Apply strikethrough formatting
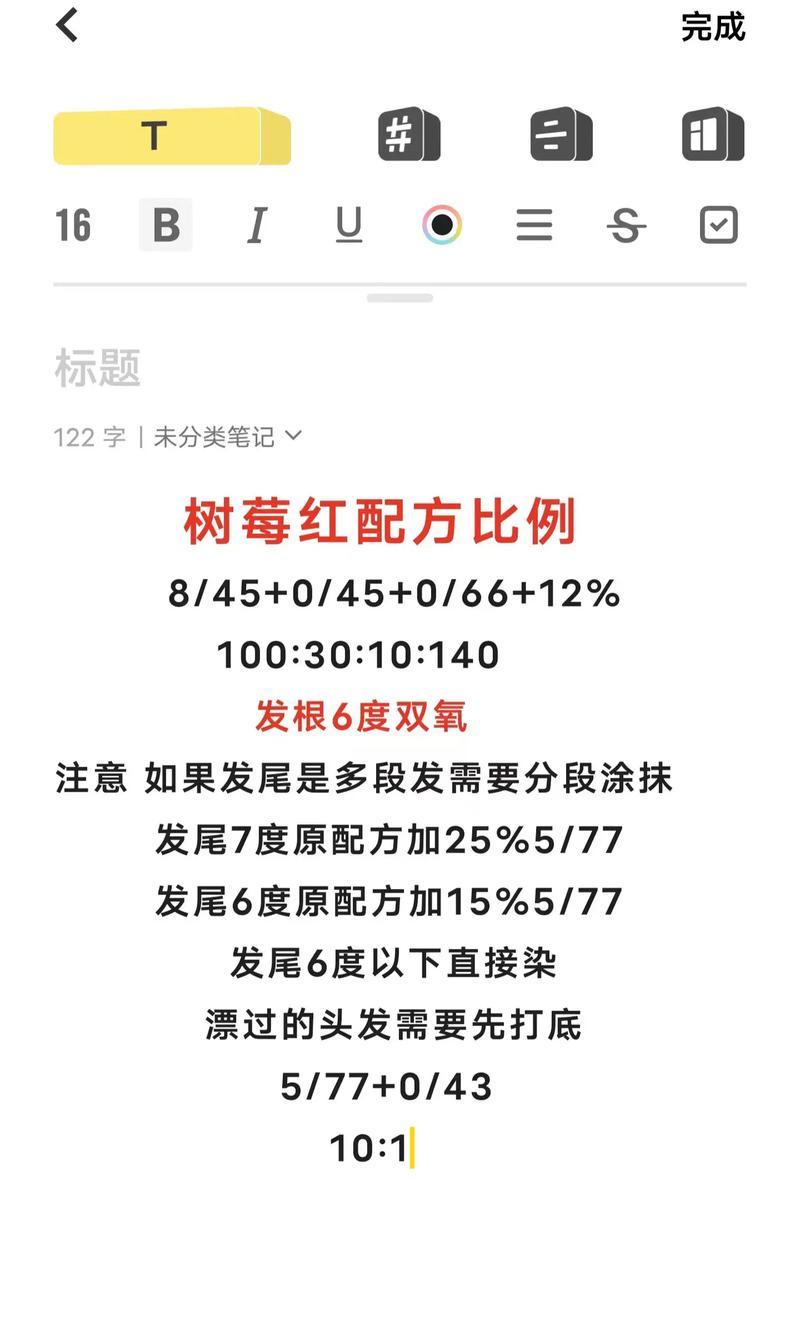The width and height of the screenshot is (800, 1320). [x=626, y=225]
